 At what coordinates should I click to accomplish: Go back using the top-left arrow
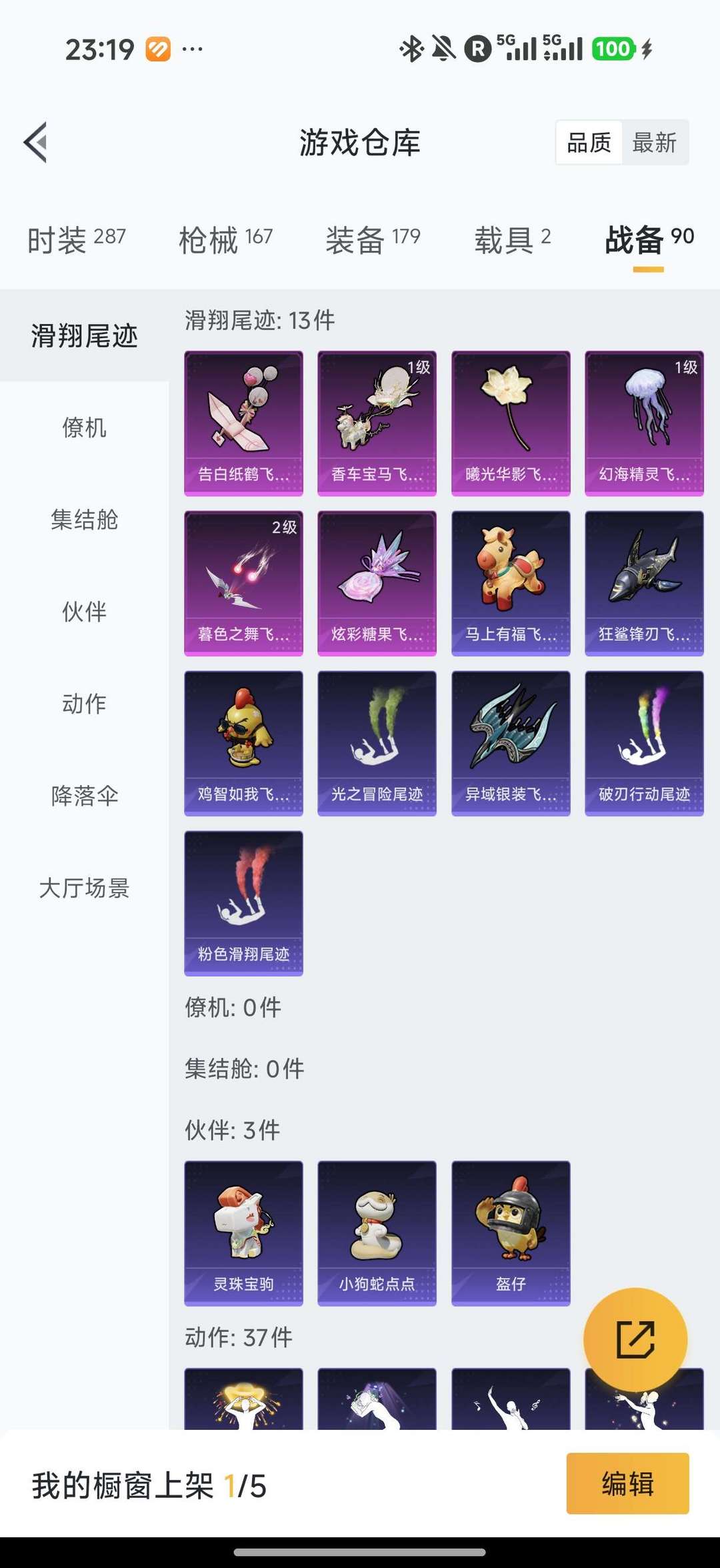pos(36,142)
